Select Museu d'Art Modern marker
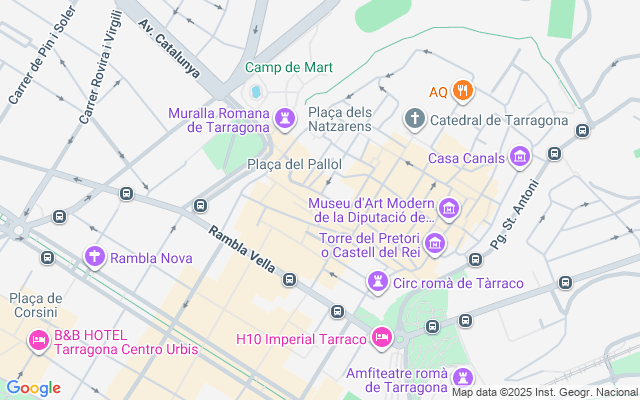 click(x=449, y=209)
